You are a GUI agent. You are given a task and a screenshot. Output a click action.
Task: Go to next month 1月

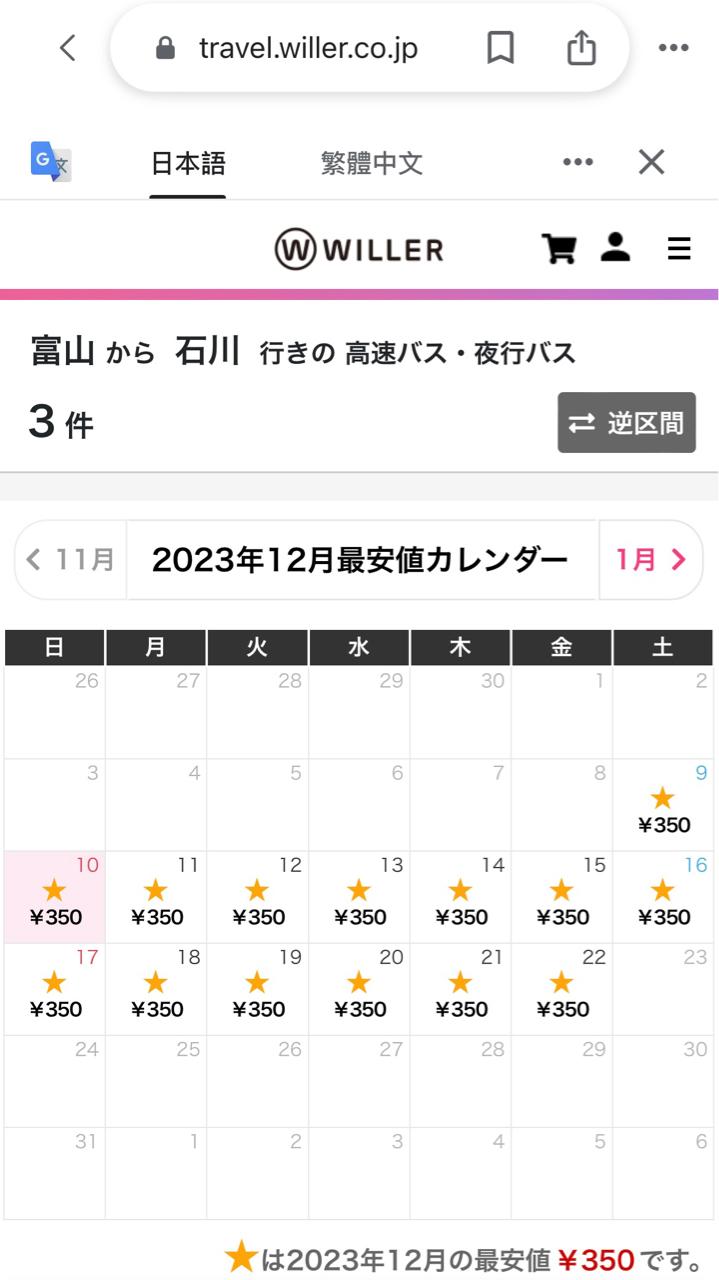[651, 559]
